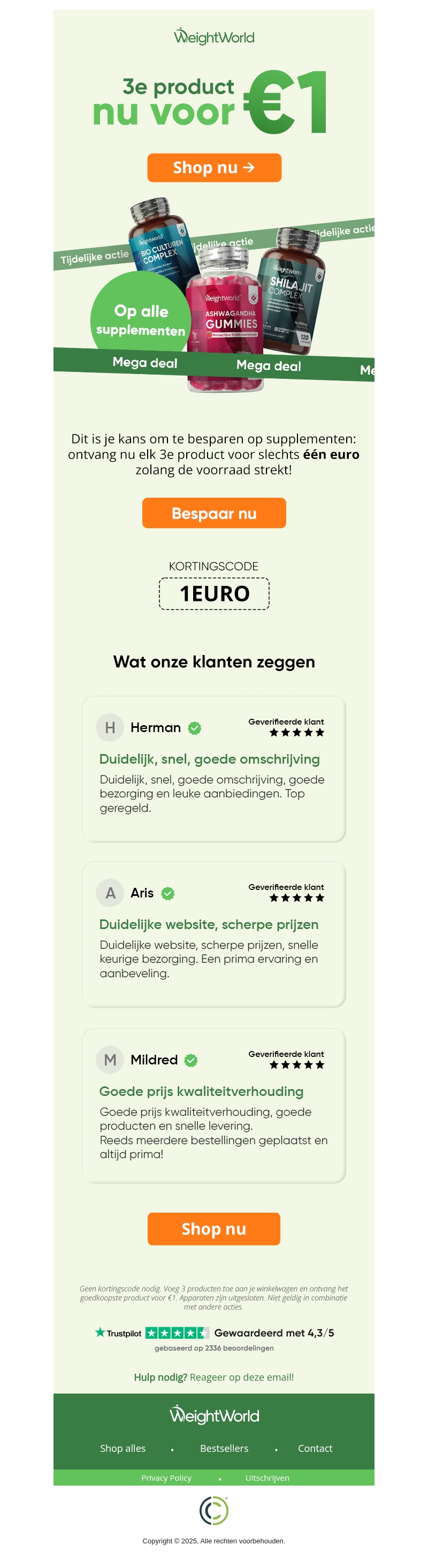The height and width of the screenshot is (1568, 428).
Task: Tap Shop nu below the customer reviews
Action: tap(213, 1228)
